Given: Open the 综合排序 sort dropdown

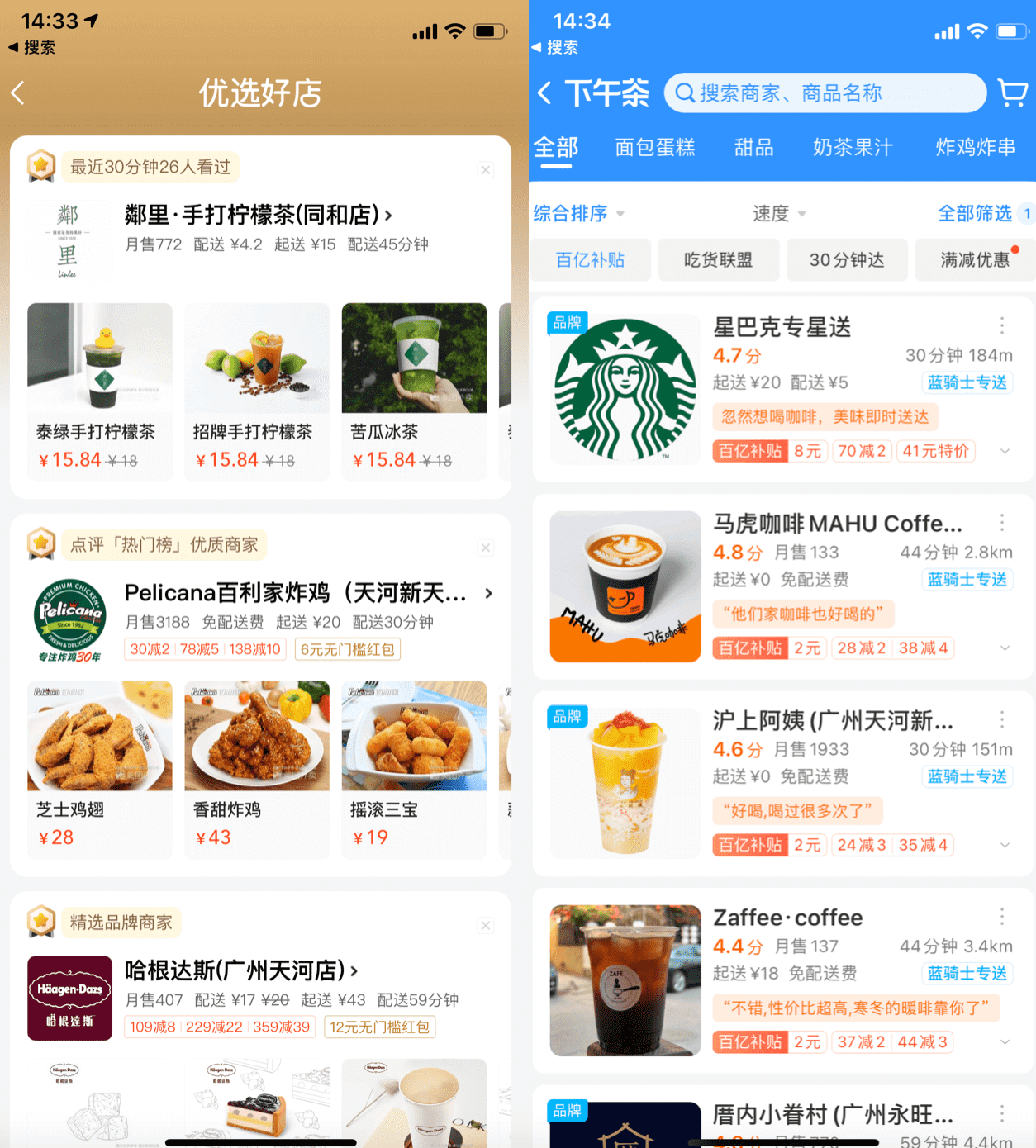Looking at the screenshot, I should tap(577, 214).
